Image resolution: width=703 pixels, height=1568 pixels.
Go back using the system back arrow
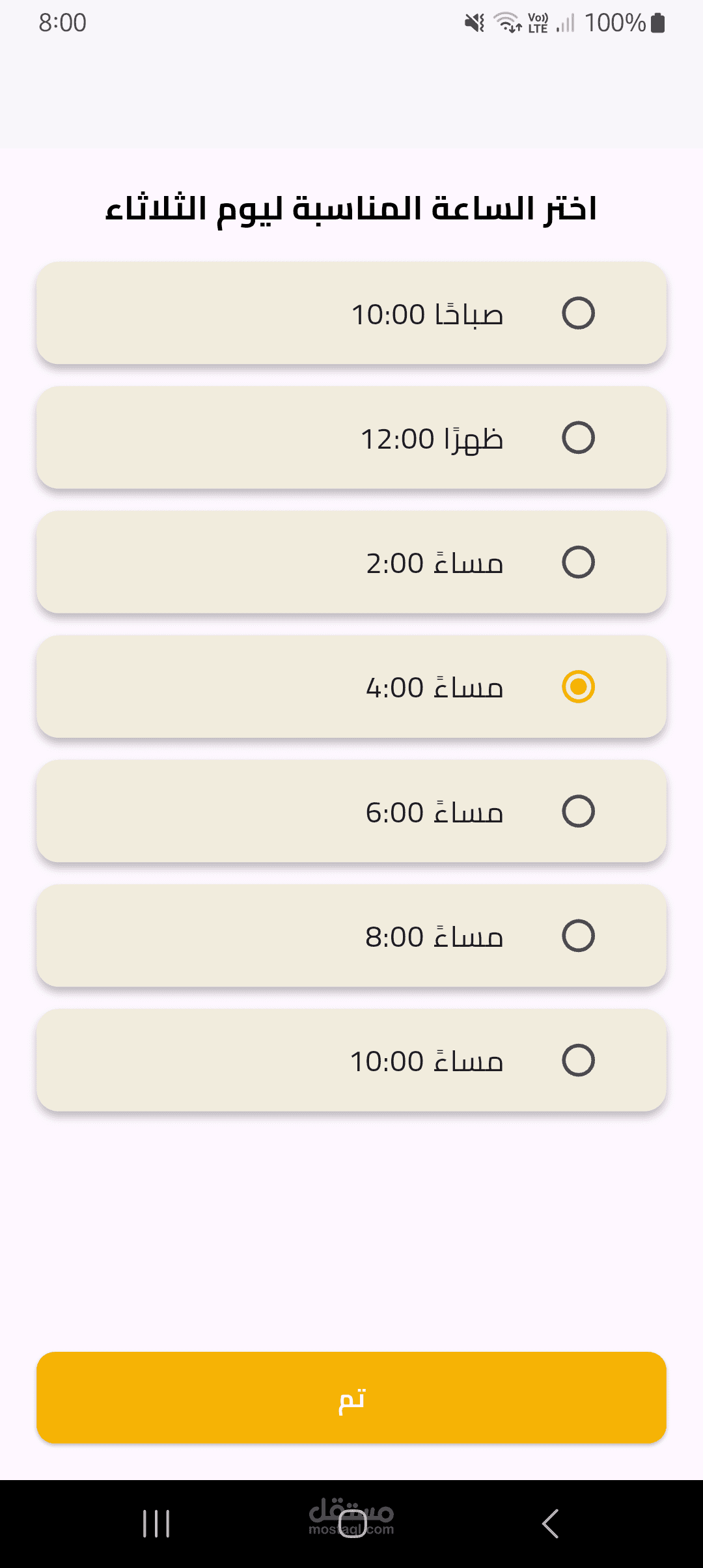550,1524
